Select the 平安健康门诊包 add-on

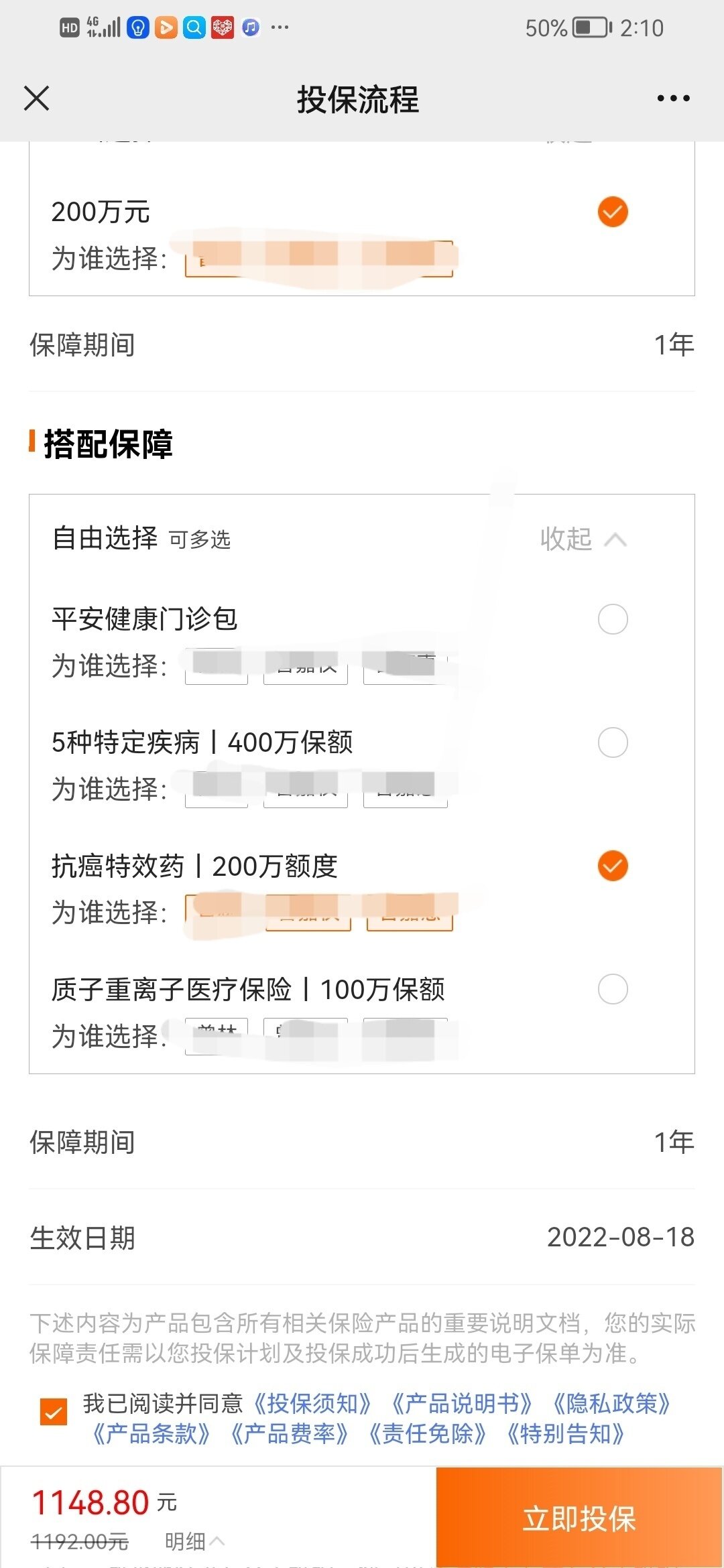pos(613,619)
